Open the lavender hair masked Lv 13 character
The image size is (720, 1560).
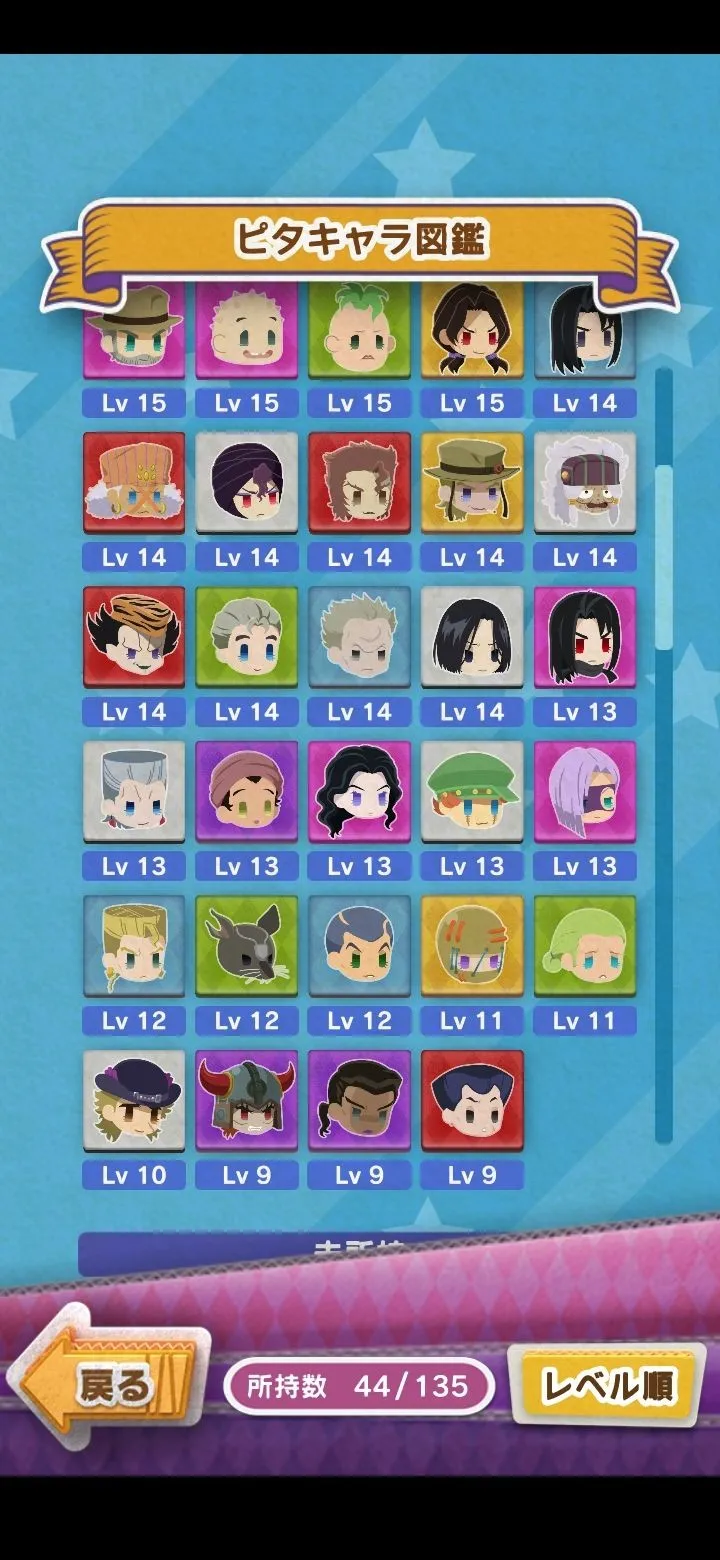pyautogui.click(x=585, y=791)
